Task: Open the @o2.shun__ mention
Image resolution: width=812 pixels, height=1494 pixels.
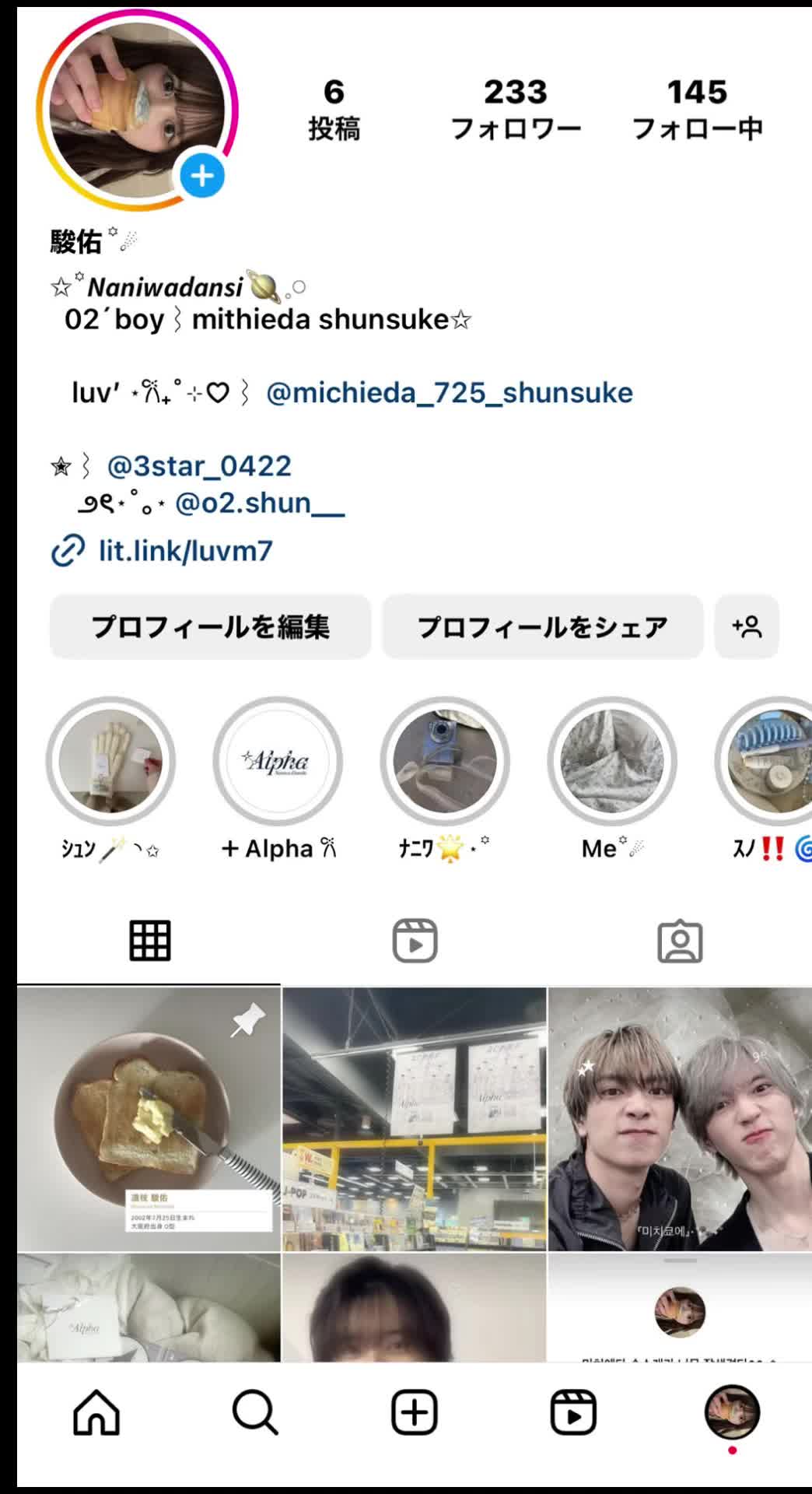Action: point(260,503)
